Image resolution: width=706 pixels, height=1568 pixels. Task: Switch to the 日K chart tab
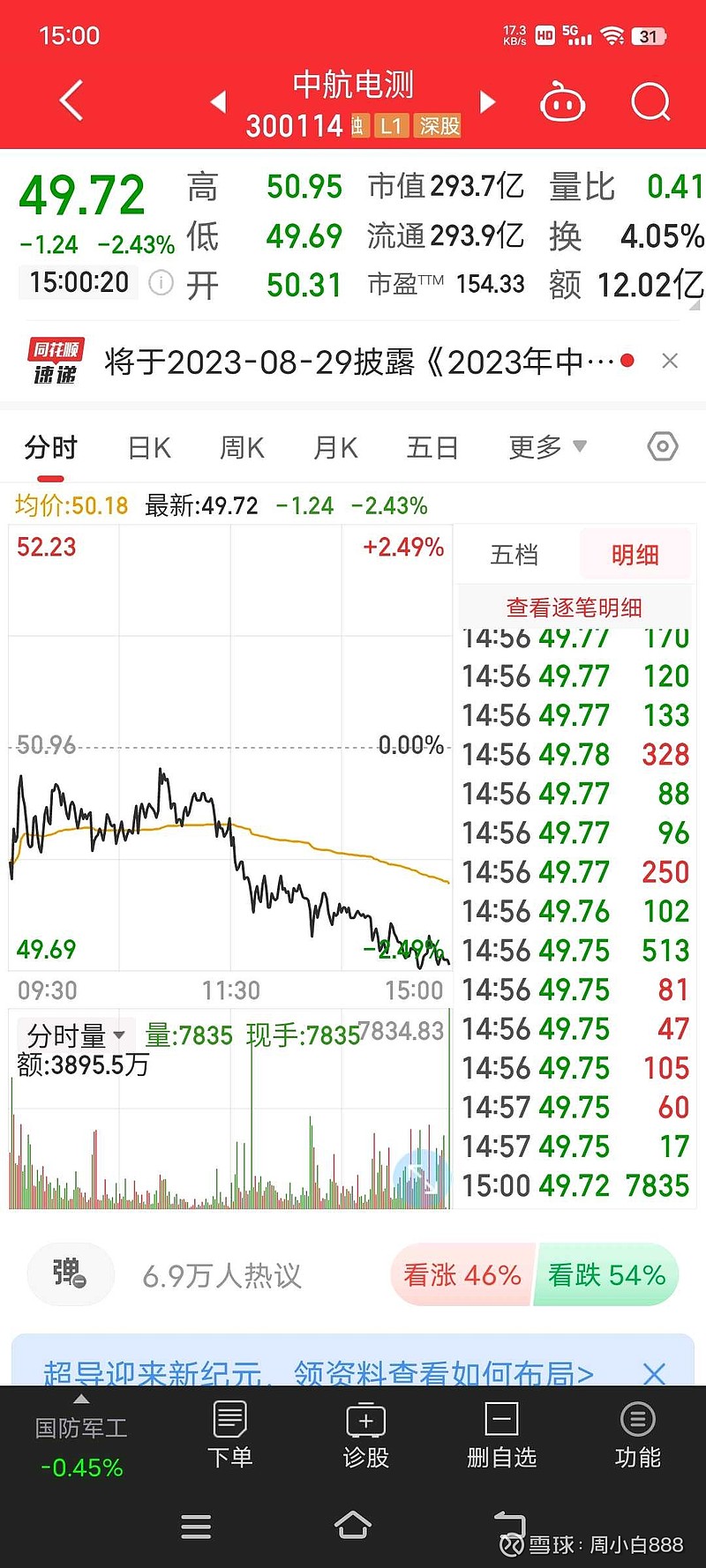click(x=149, y=448)
